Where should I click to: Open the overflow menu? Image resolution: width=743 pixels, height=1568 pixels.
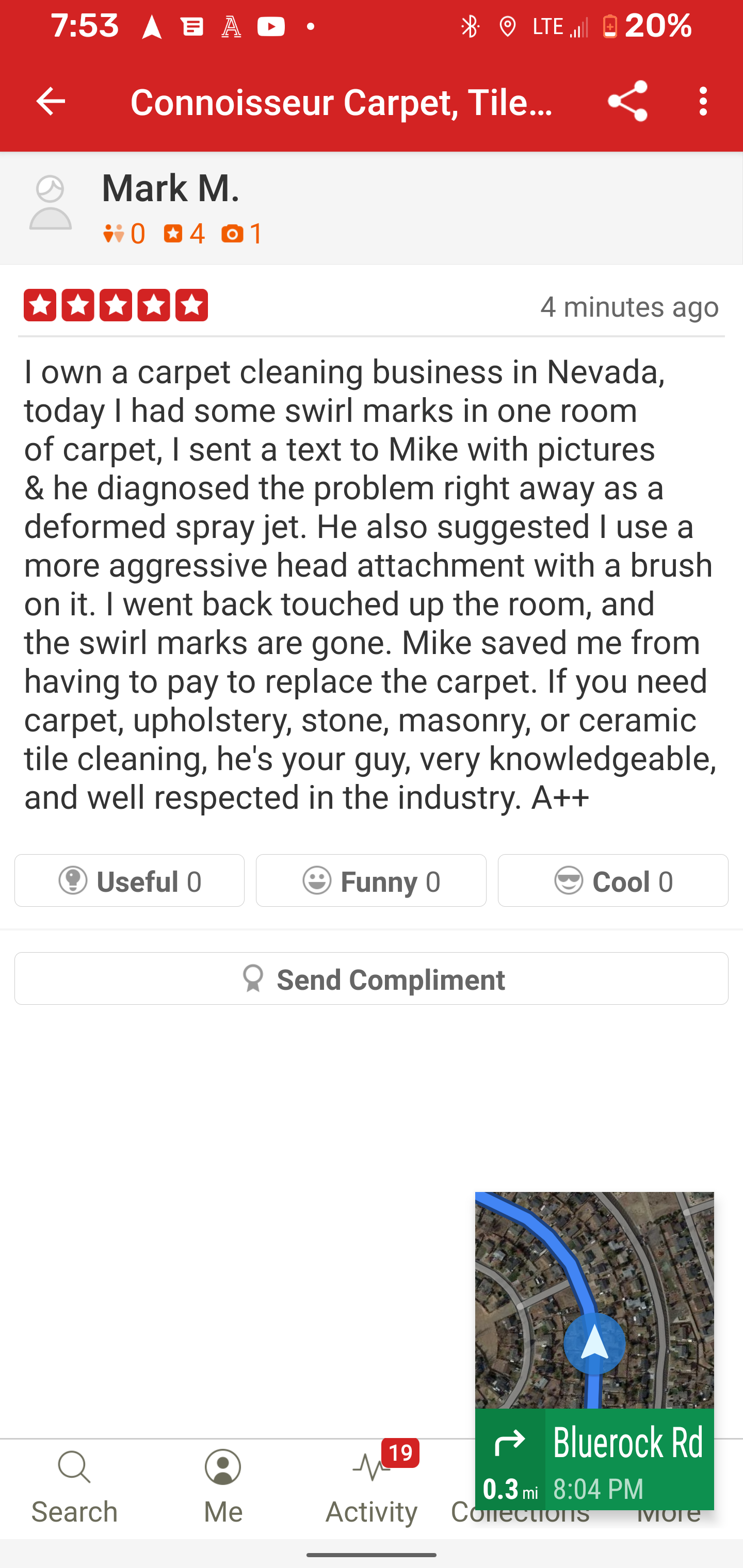pyautogui.click(x=703, y=101)
